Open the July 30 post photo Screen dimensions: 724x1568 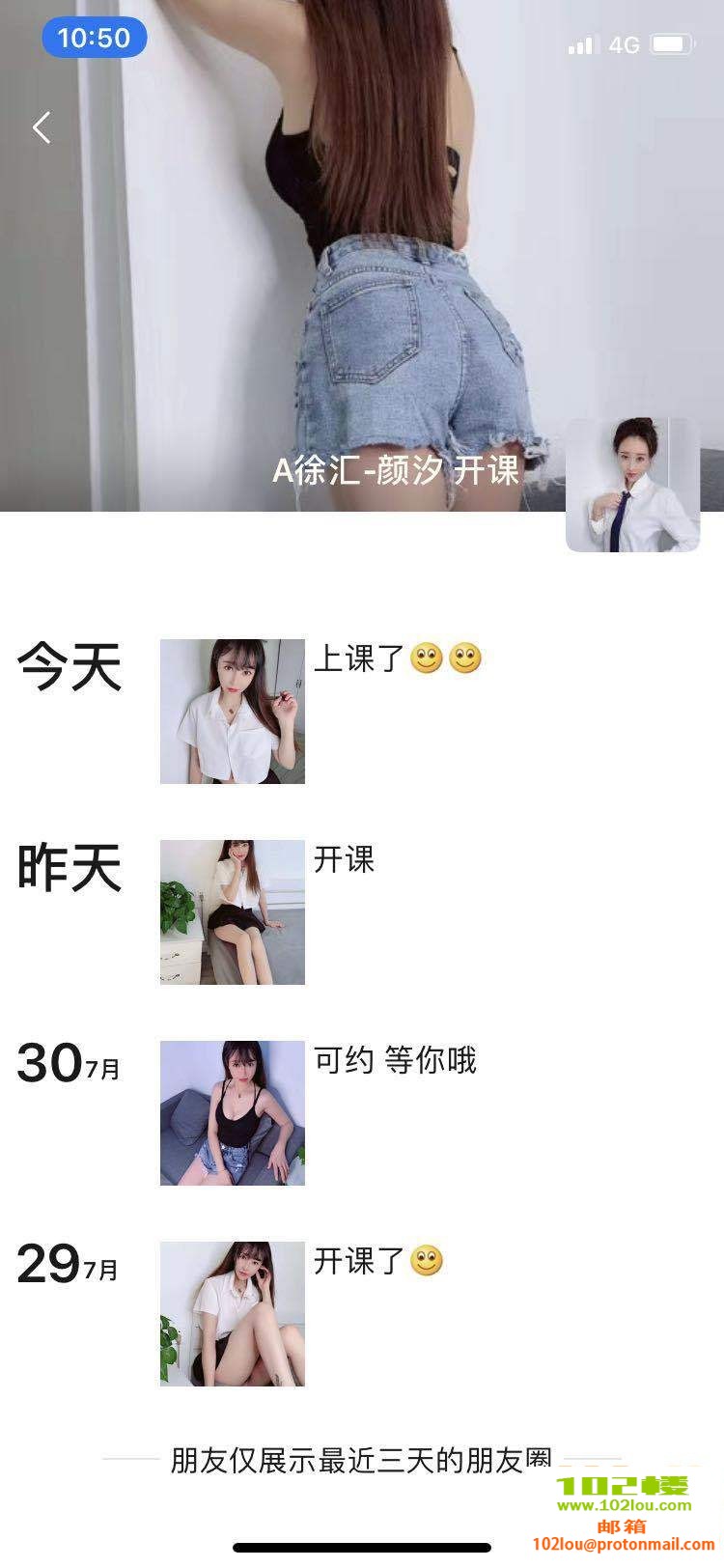pos(233,1112)
